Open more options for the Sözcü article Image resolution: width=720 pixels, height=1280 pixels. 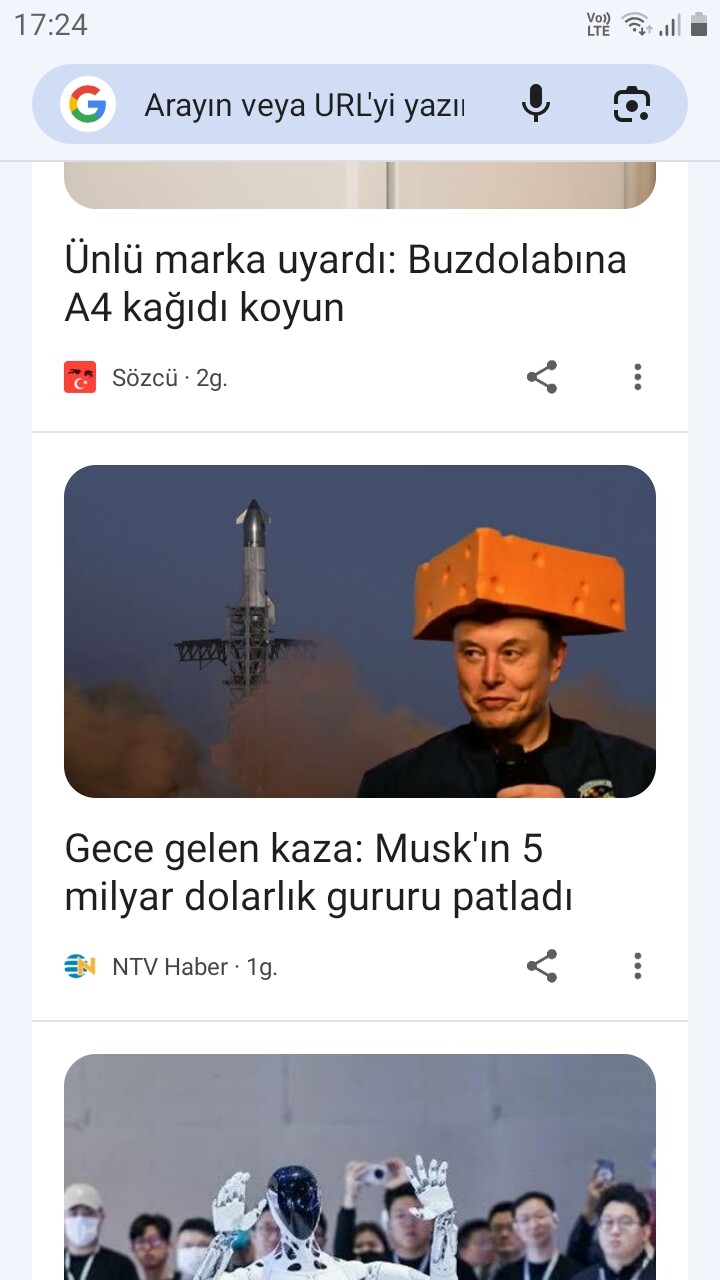(x=637, y=377)
